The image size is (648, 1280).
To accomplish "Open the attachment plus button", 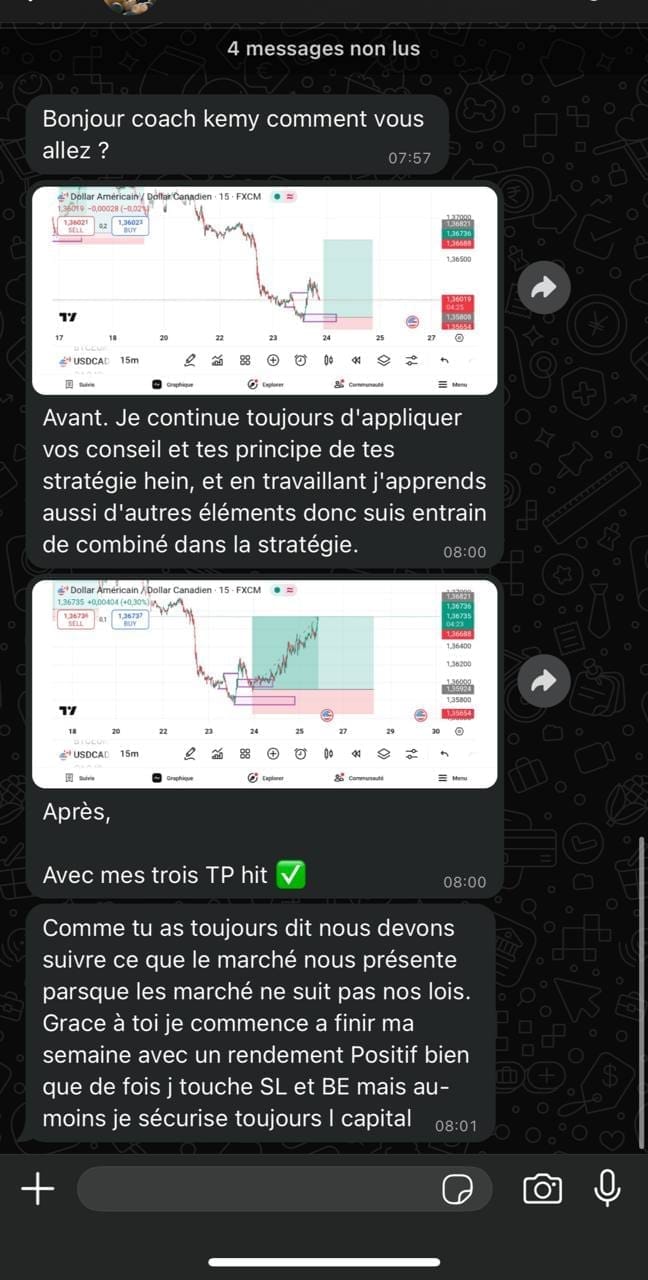I will click(37, 1189).
